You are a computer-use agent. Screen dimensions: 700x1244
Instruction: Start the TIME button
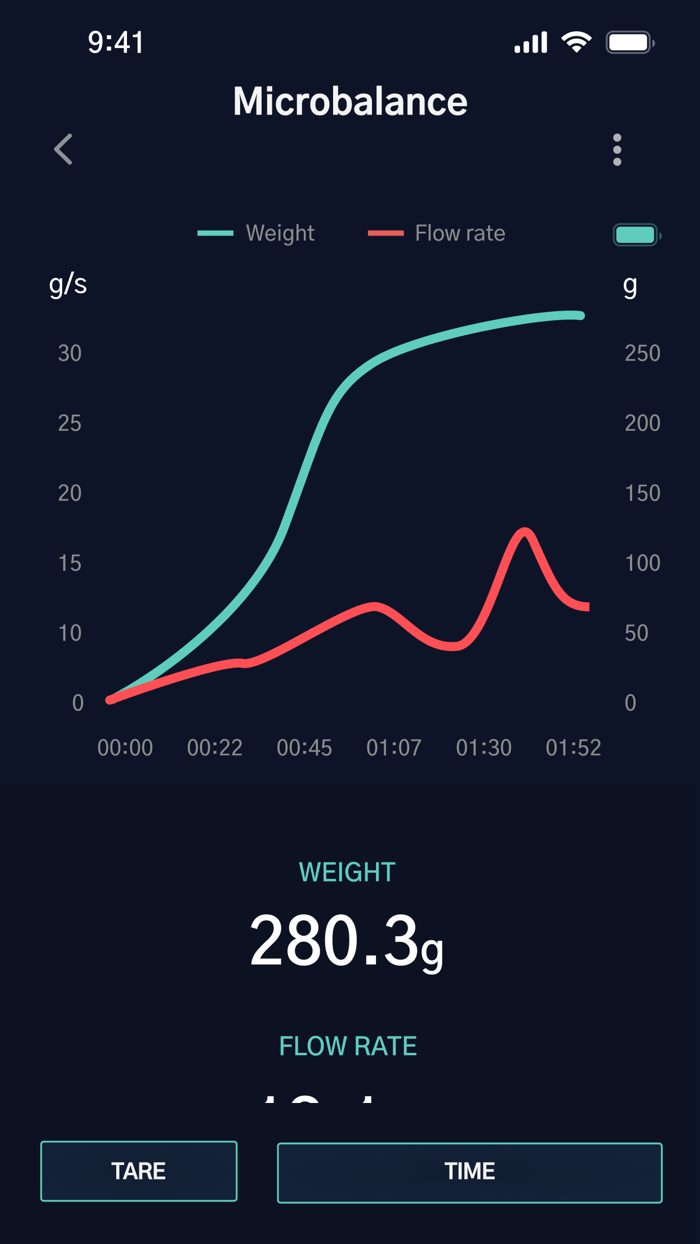[x=469, y=1171]
